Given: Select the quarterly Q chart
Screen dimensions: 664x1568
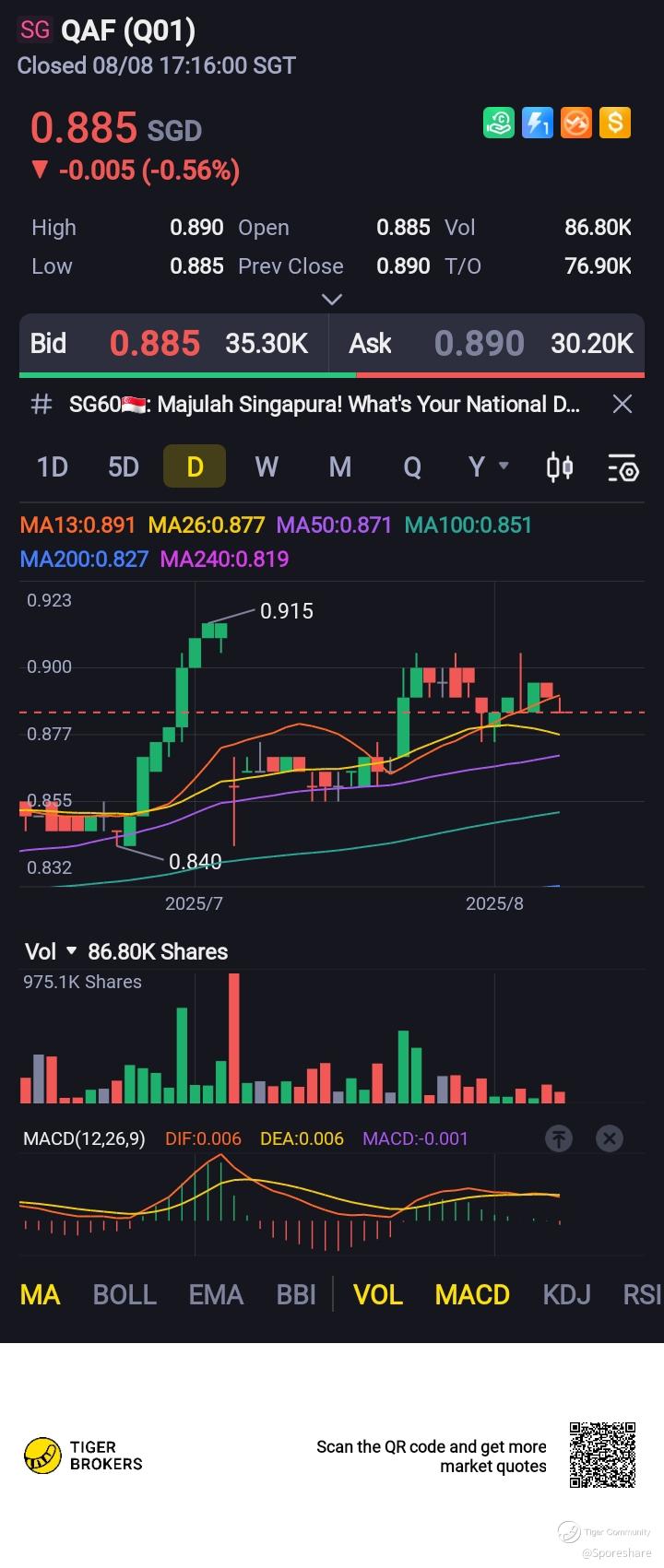Looking at the screenshot, I should (412, 466).
